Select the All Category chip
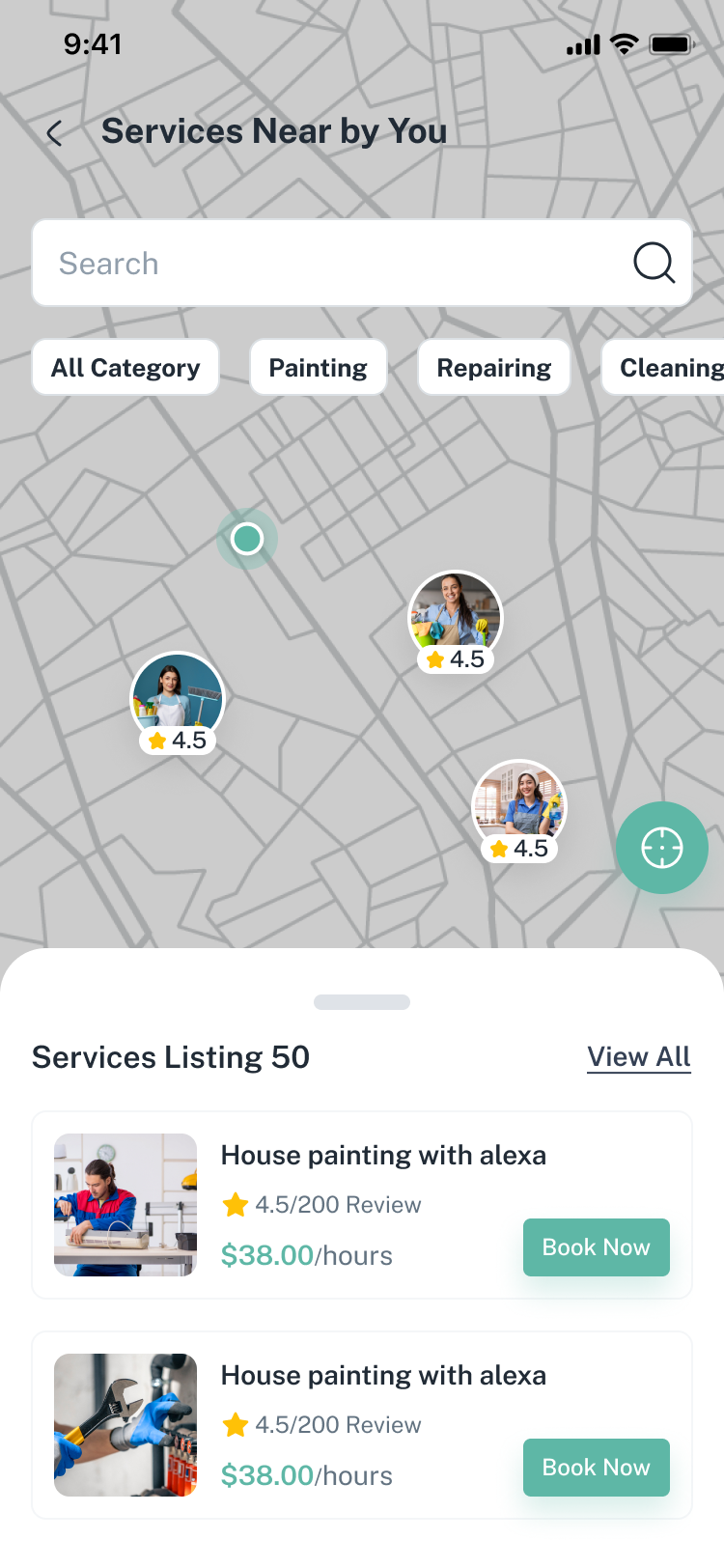 pos(125,368)
